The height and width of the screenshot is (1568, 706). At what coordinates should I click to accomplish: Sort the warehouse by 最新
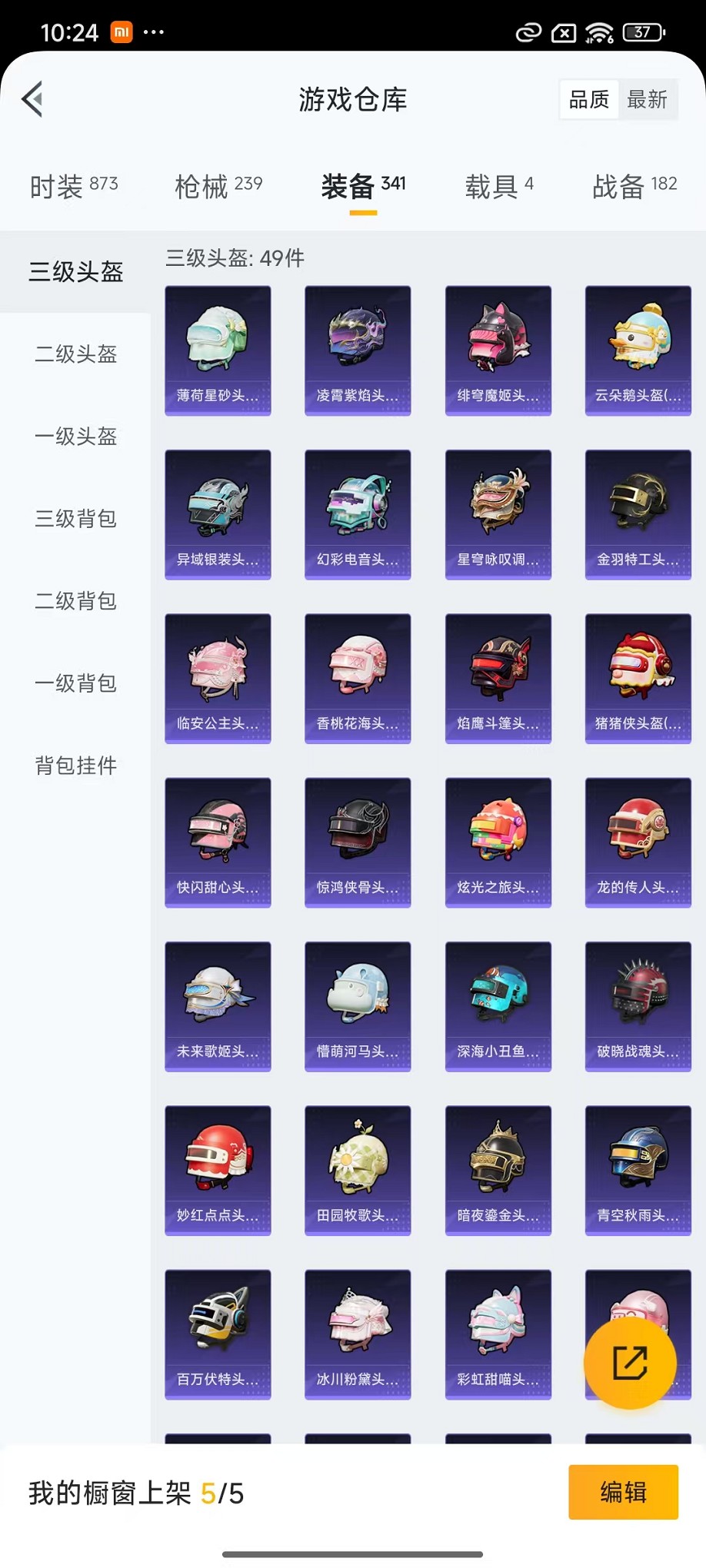[647, 100]
